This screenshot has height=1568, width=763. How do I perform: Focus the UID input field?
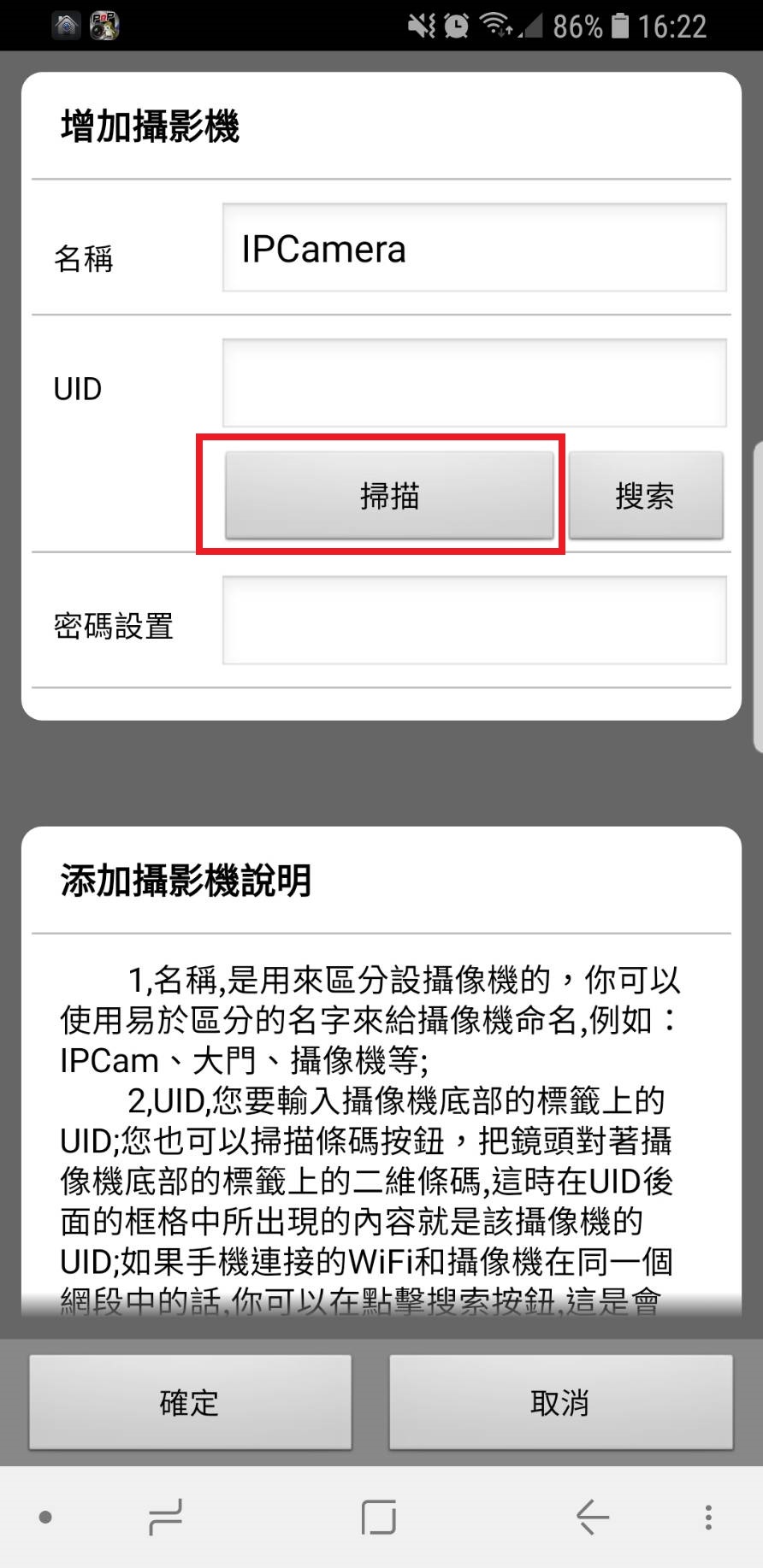click(475, 383)
